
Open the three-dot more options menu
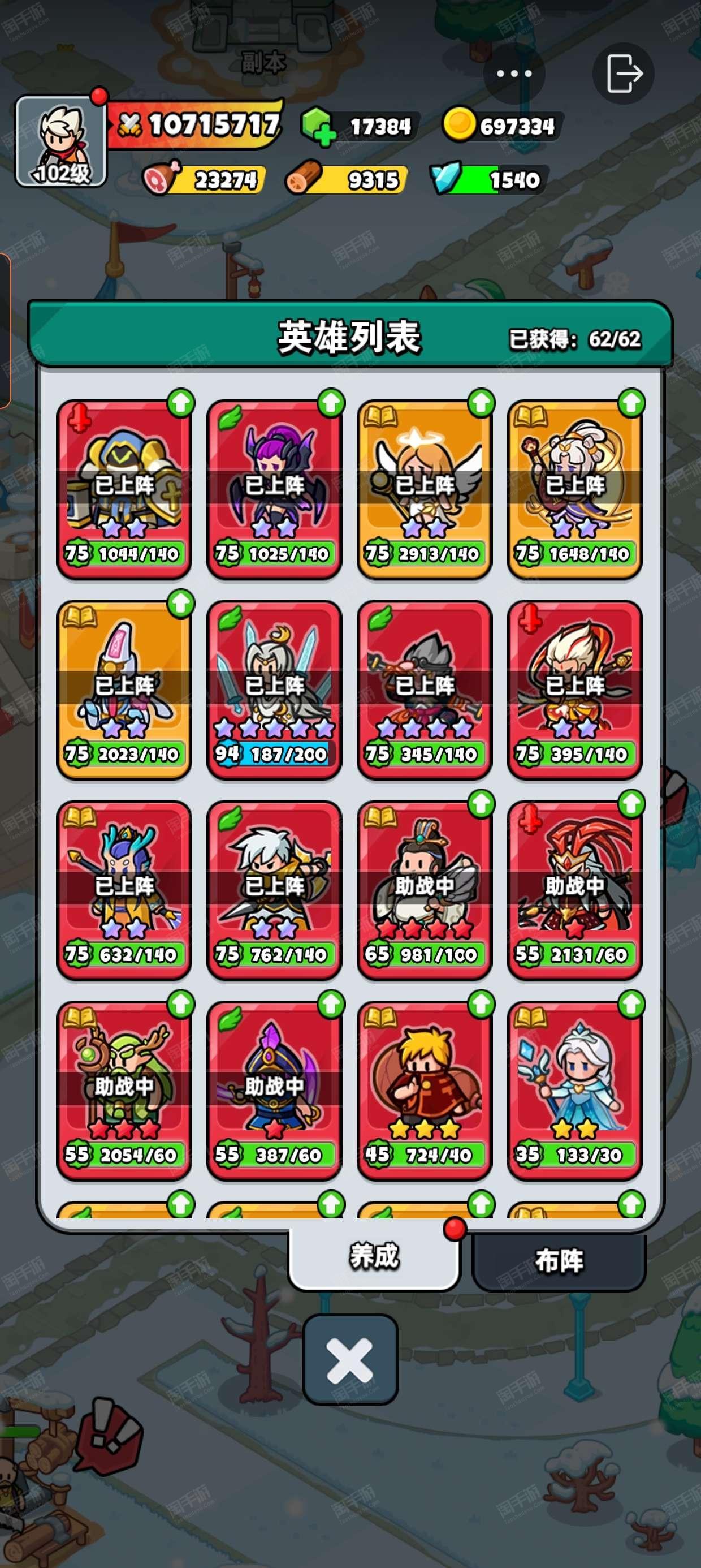[x=514, y=74]
